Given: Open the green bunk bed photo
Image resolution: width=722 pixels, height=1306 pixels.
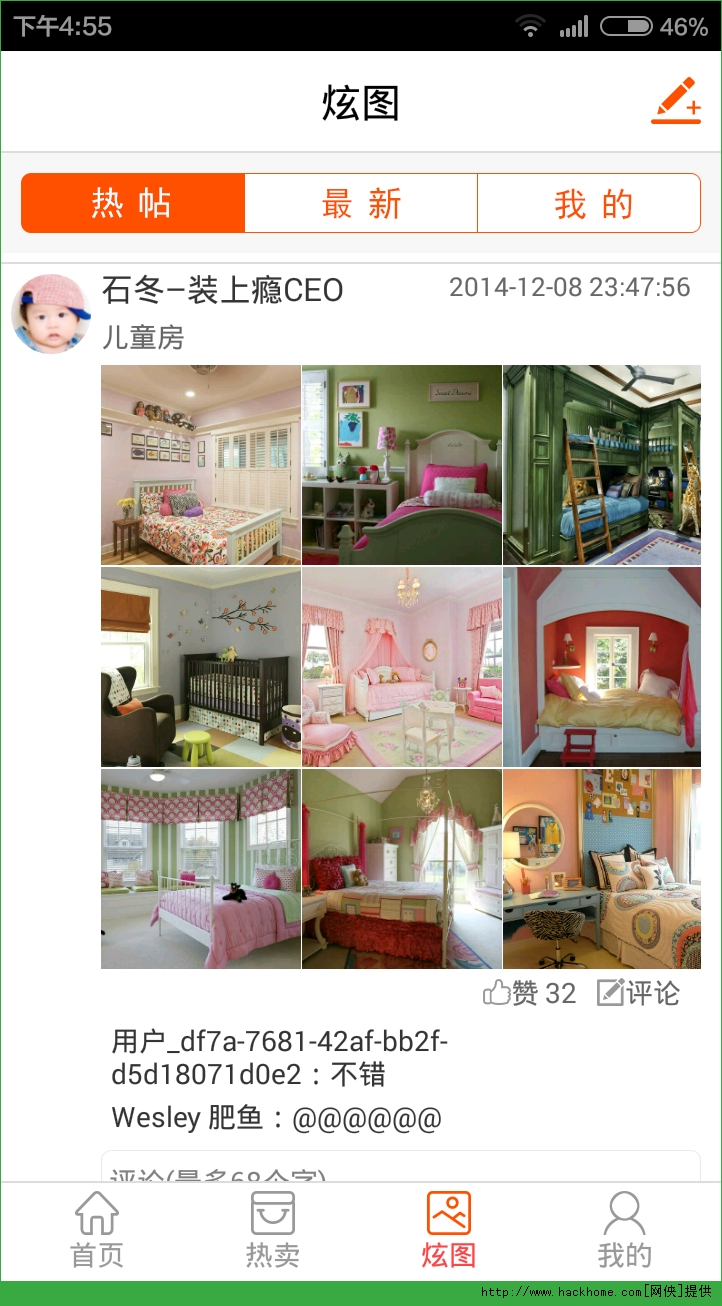Looking at the screenshot, I should 602,465.
